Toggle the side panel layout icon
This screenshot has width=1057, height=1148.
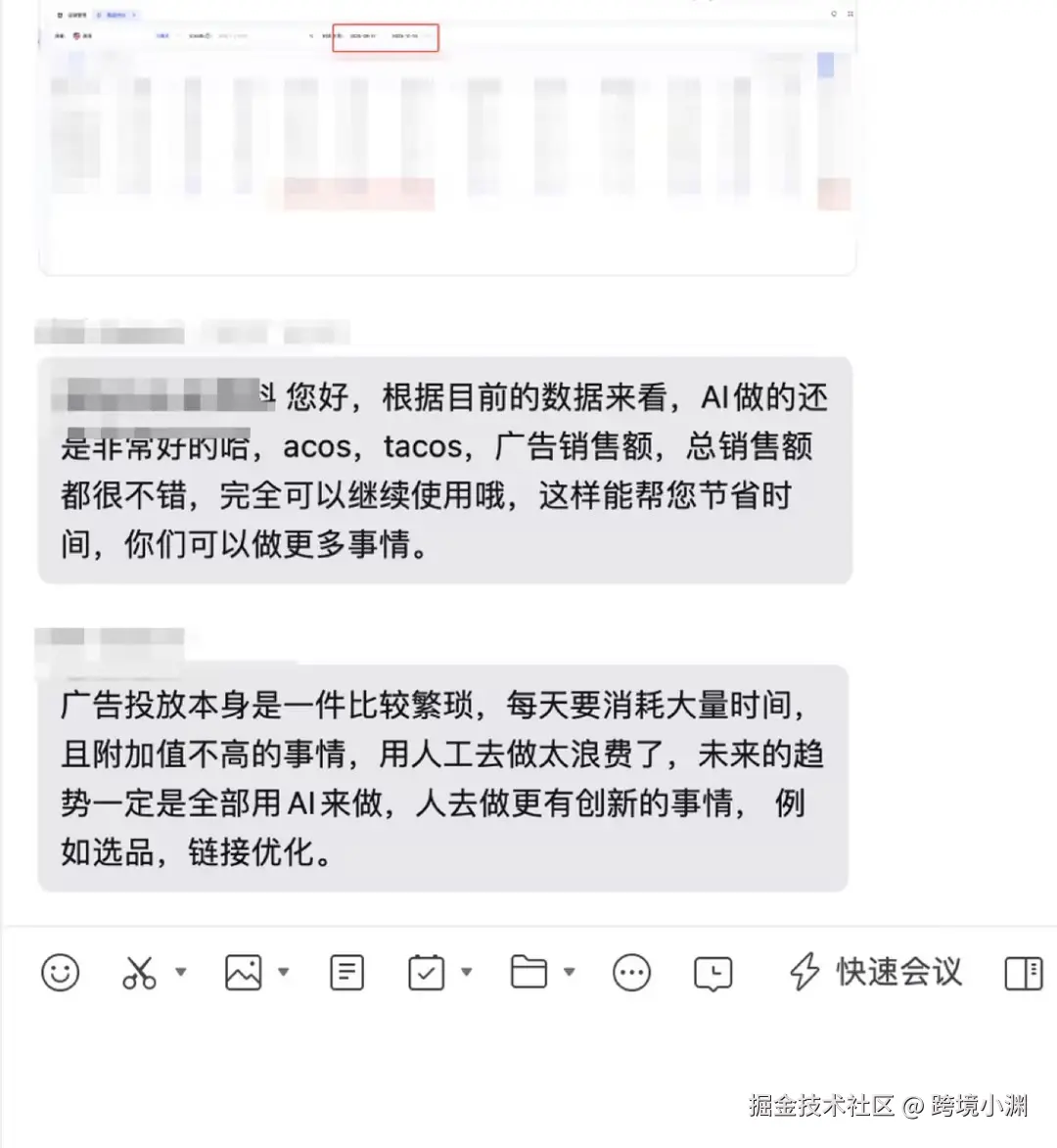(x=1024, y=974)
